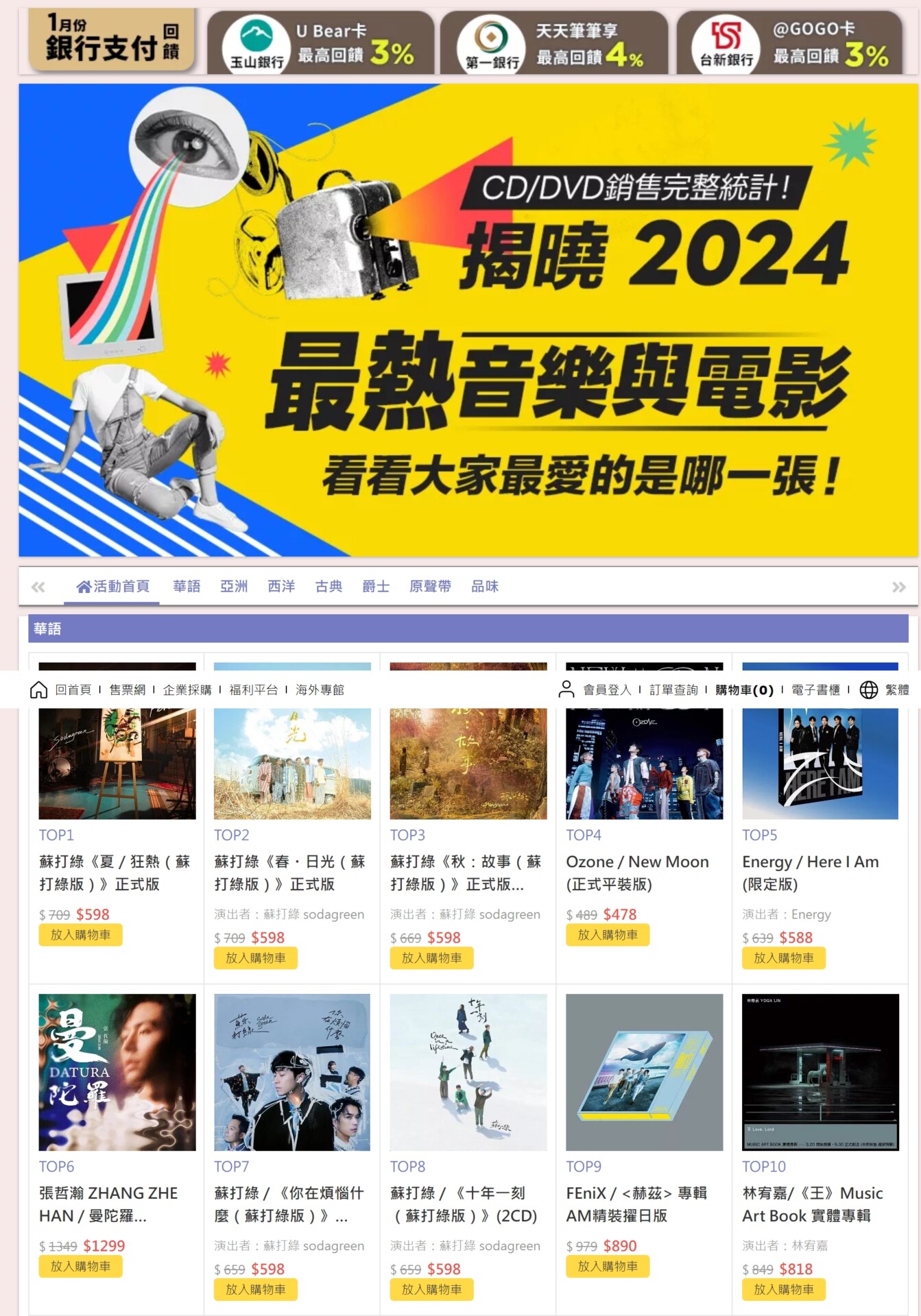Switch to the 亞洲 tab
Viewport: 921px width, 1316px height.
[234, 587]
